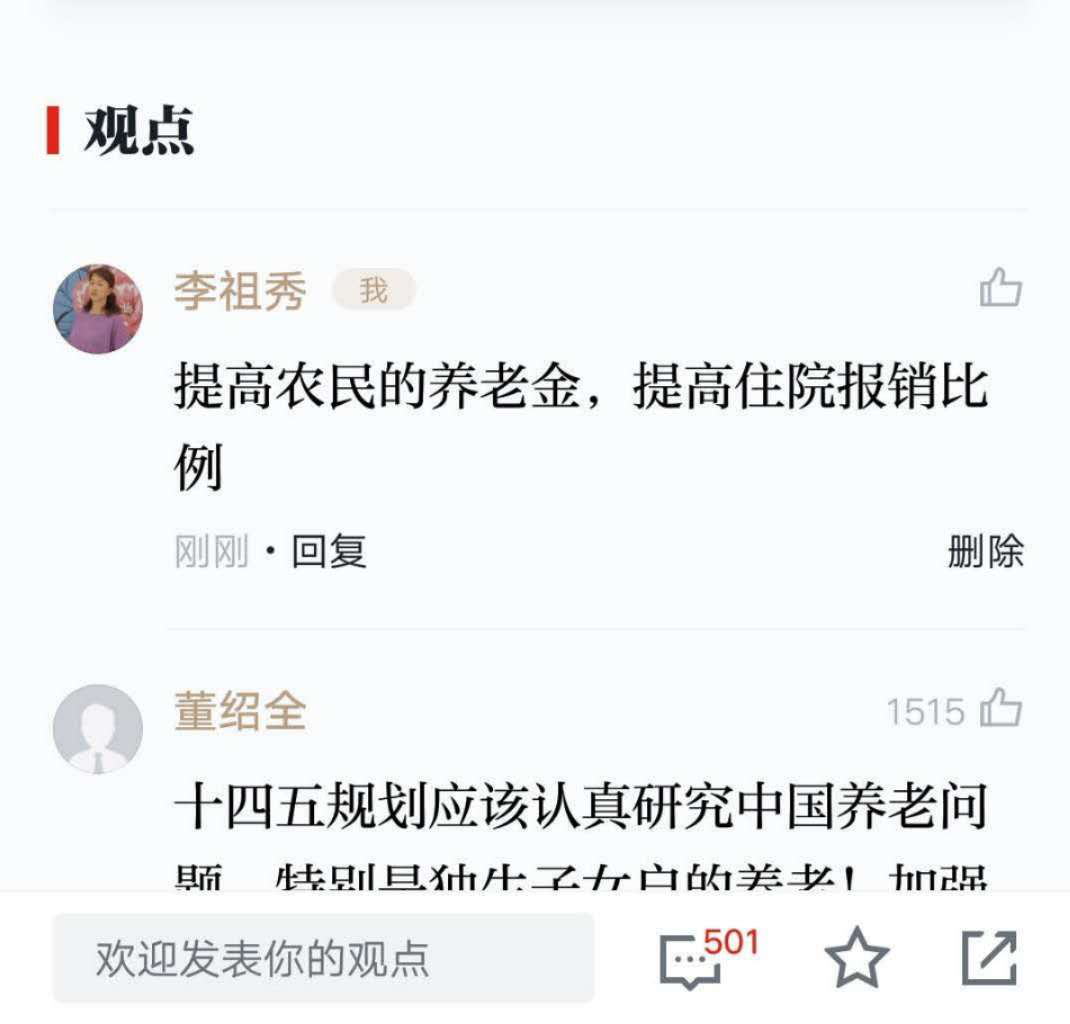
Task: Open the comments icon showing 501
Action: [692, 960]
